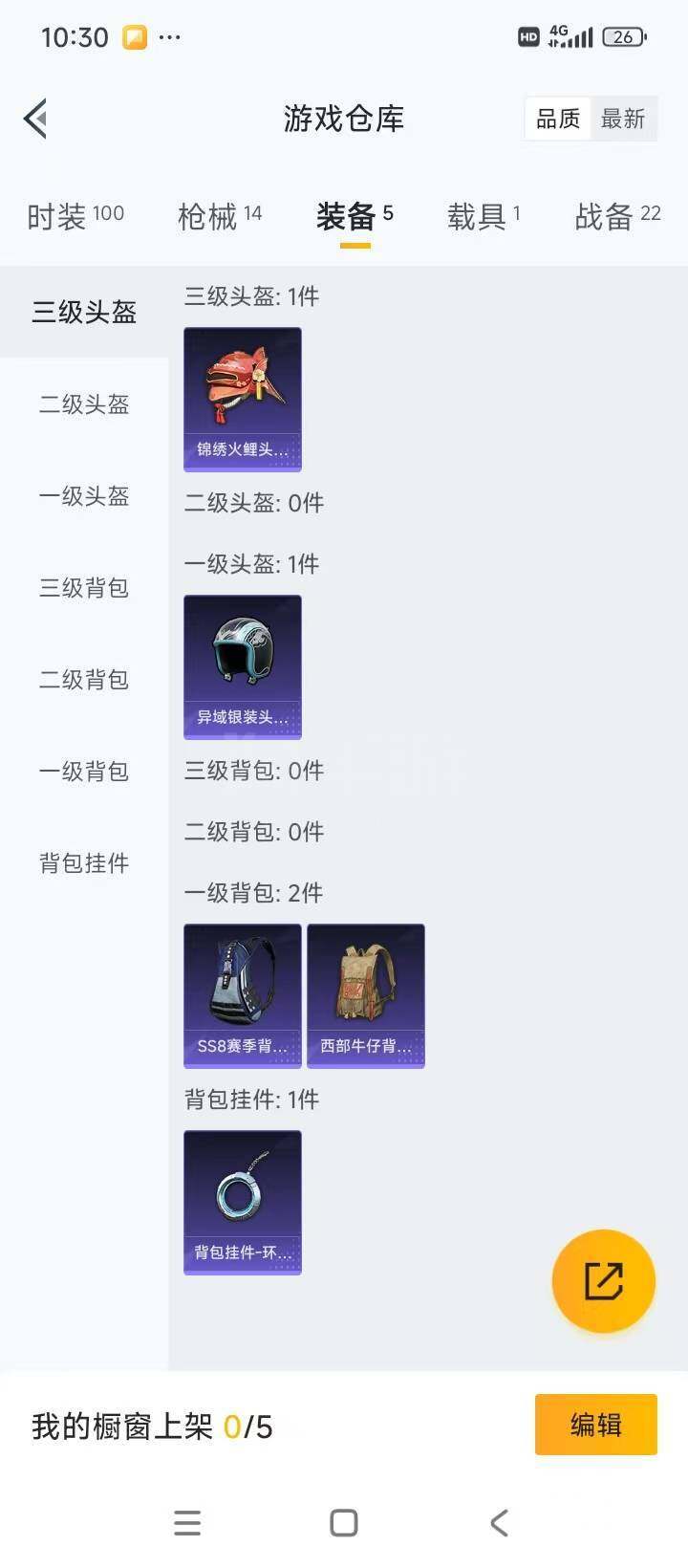The height and width of the screenshot is (1568, 688).
Task: Open the 背包挂件 category
Action: click(x=84, y=863)
